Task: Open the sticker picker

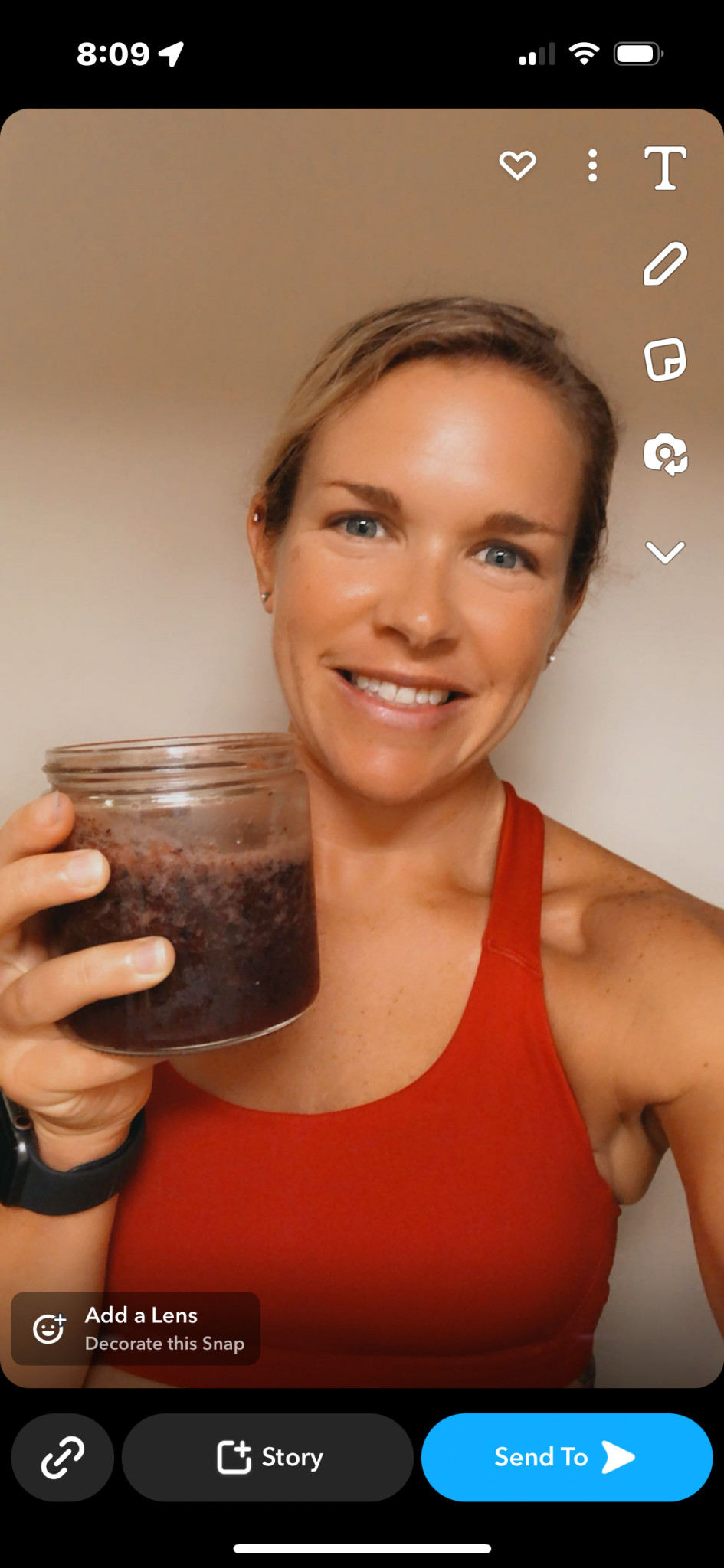Action: 664,360
